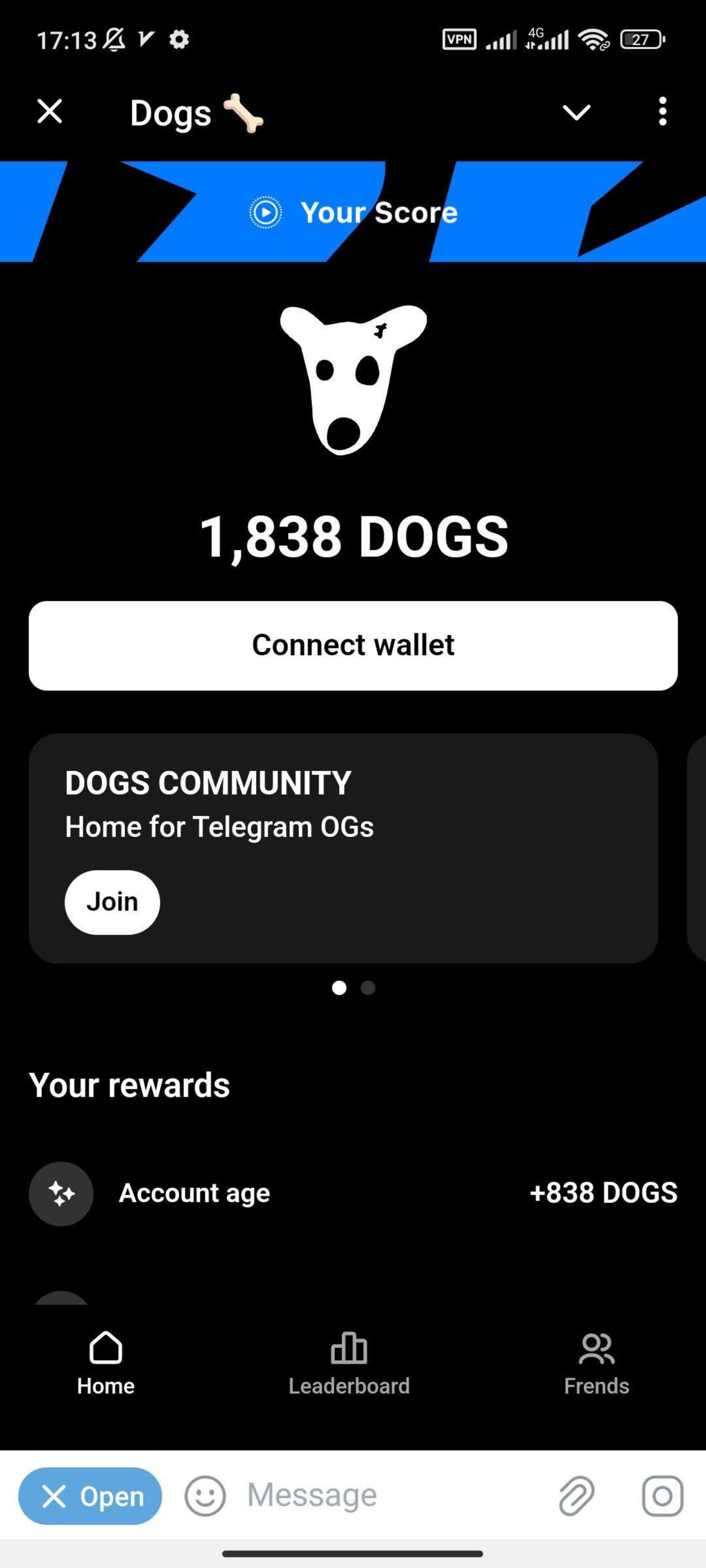Open the Your Score banner

[x=353, y=212]
